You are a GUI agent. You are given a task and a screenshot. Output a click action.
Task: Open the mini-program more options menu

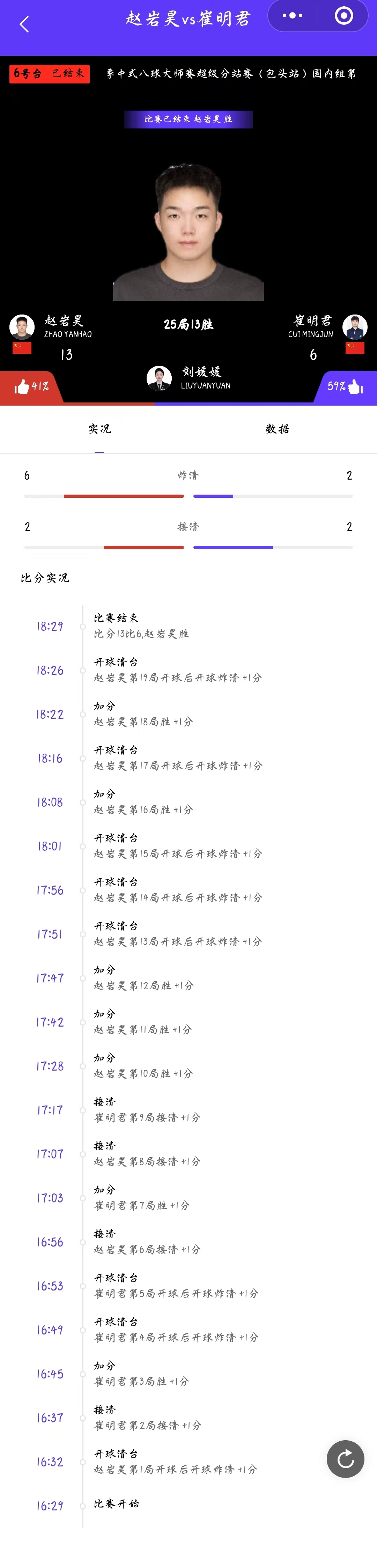292,16
